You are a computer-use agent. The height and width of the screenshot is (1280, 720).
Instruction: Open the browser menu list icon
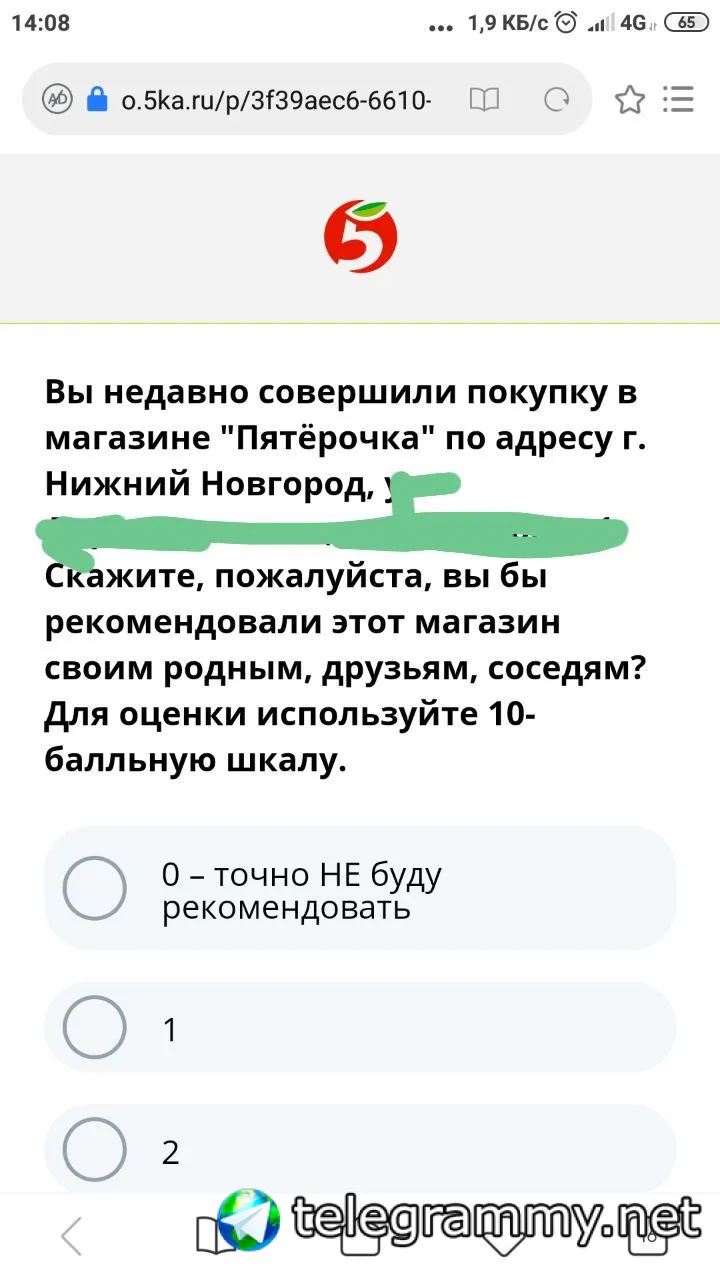click(x=679, y=99)
